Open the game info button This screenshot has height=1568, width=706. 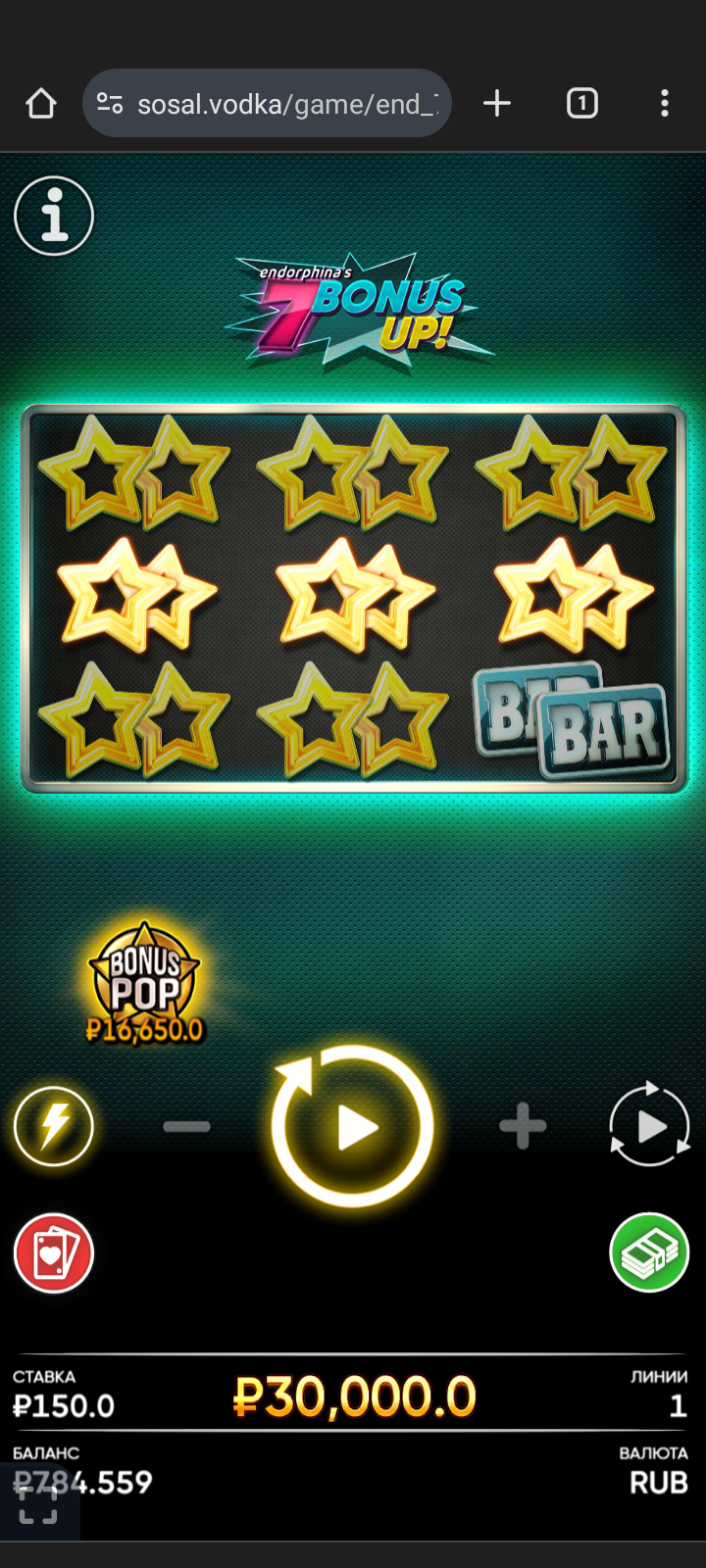tap(54, 216)
